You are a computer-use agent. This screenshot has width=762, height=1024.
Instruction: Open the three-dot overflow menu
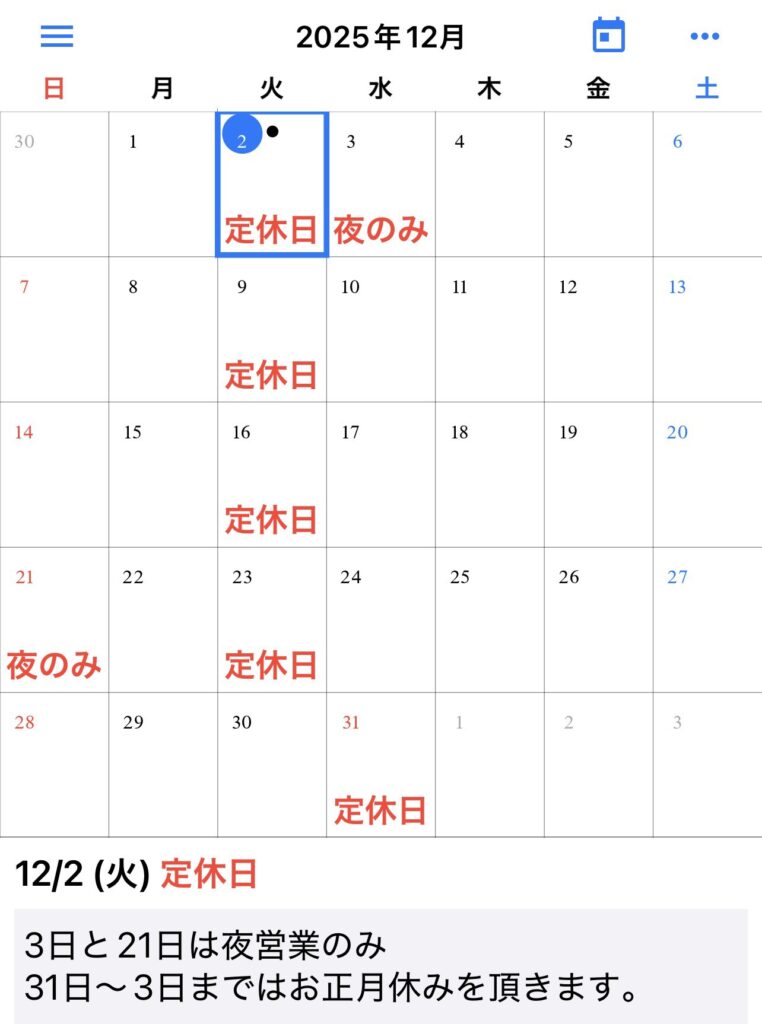(x=704, y=36)
